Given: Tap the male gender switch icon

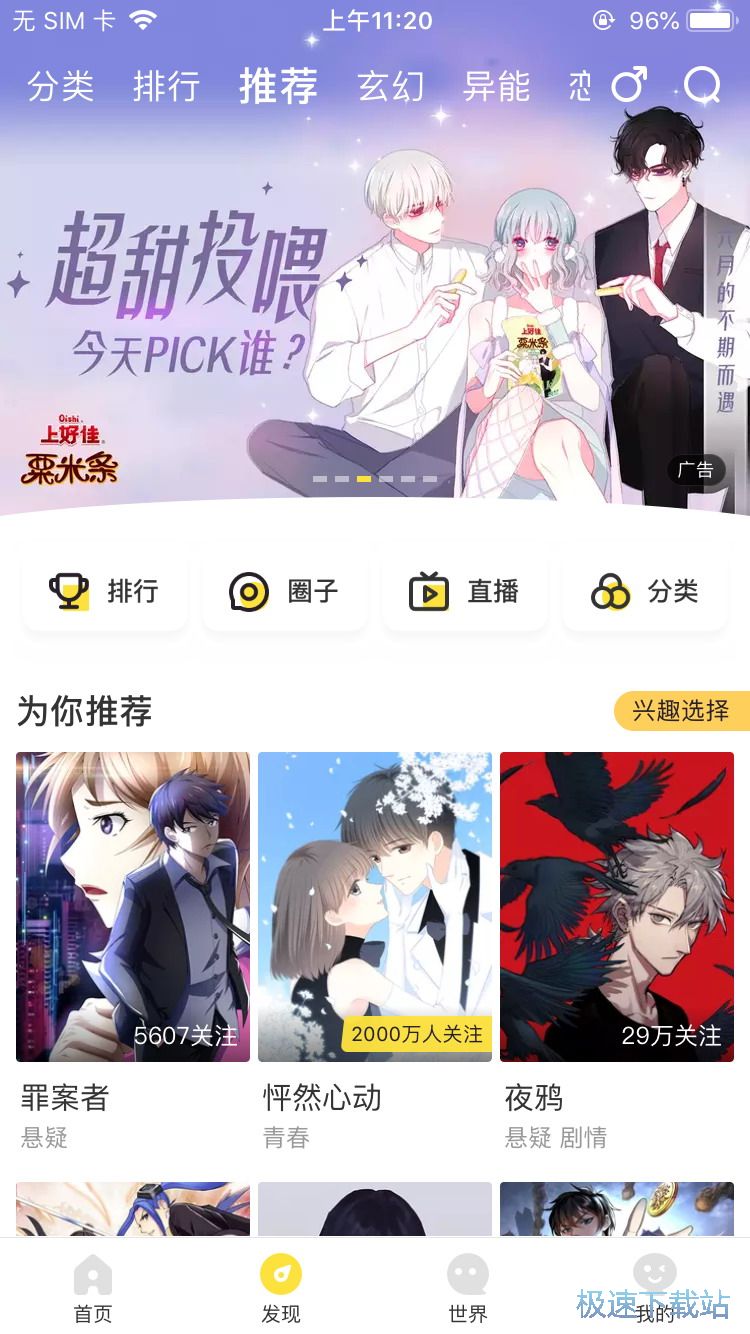Looking at the screenshot, I should click(x=629, y=86).
